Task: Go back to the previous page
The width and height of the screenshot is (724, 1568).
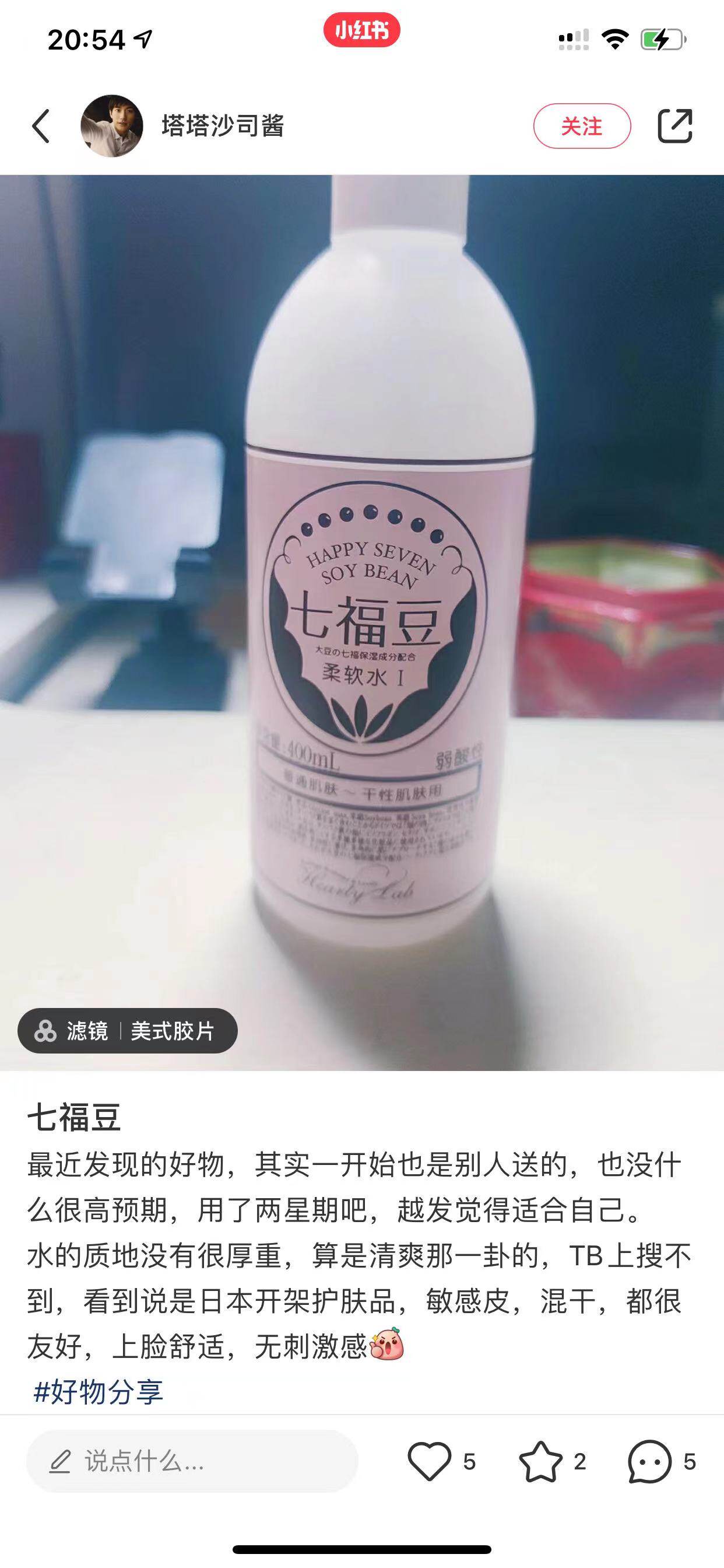Action: pos(41,127)
